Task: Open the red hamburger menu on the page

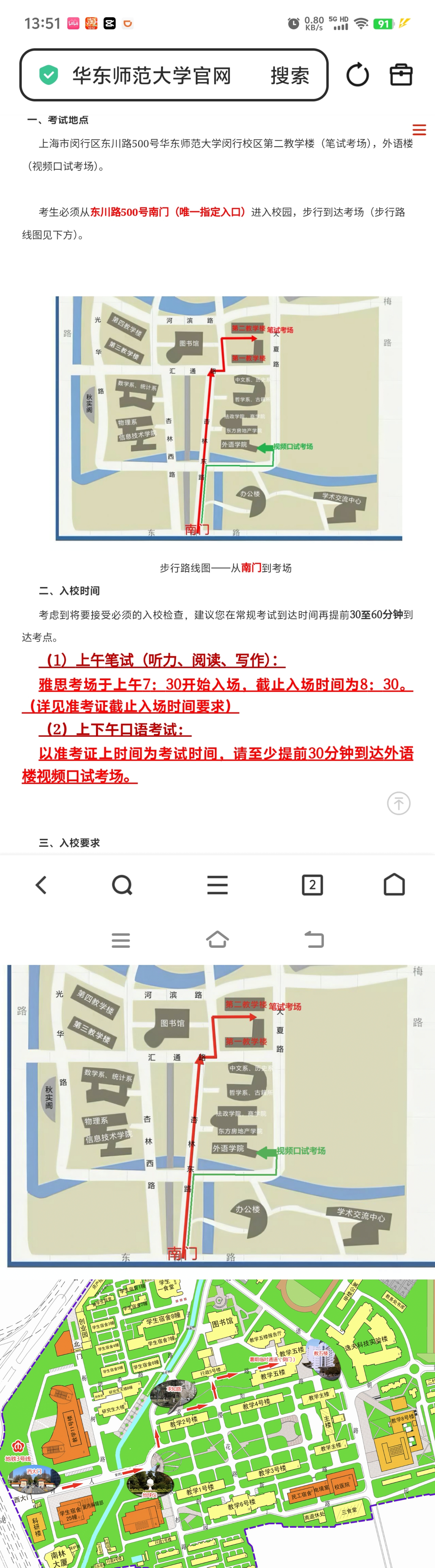Action: click(419, 130)
